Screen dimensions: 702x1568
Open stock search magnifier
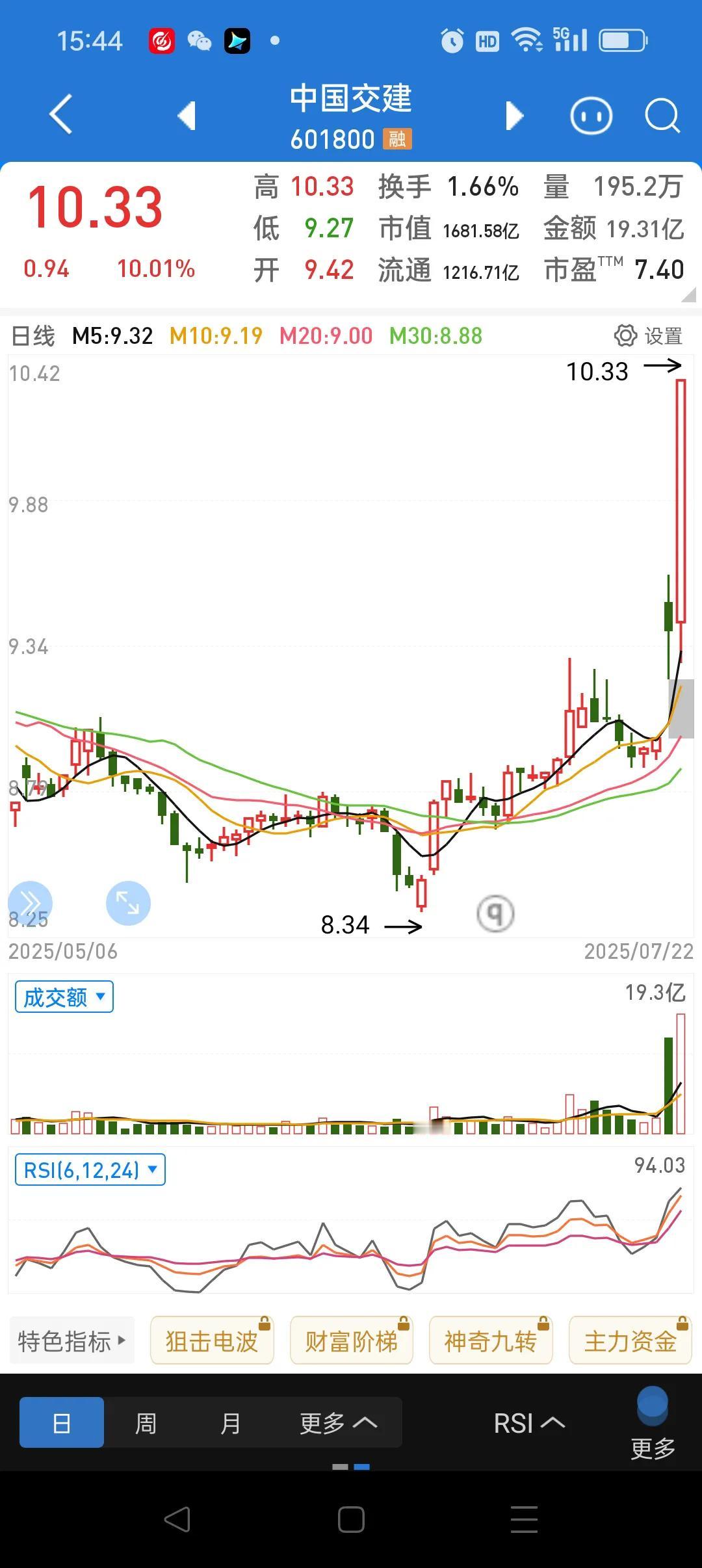[x=662, y=116]
